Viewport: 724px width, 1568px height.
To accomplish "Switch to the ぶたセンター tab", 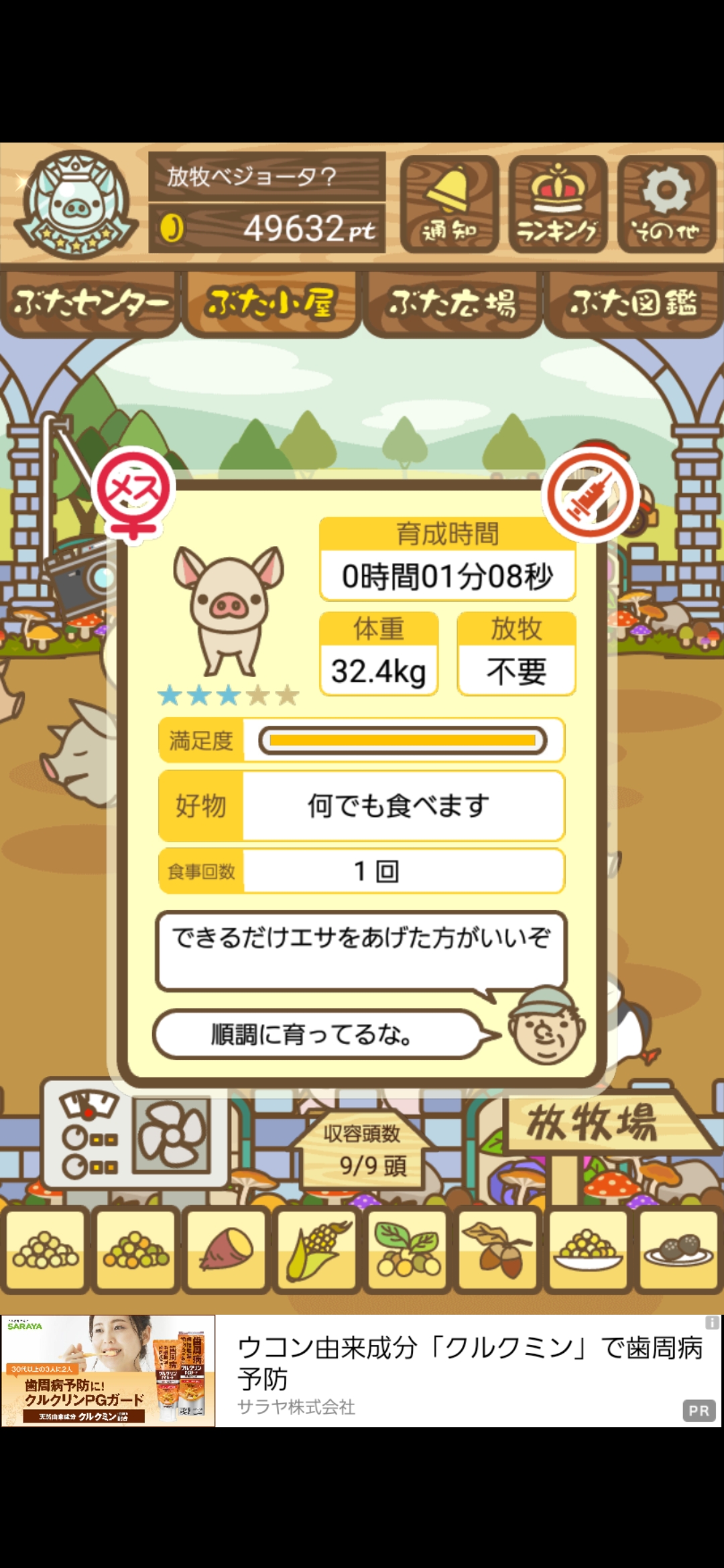I will coord(90,303).
